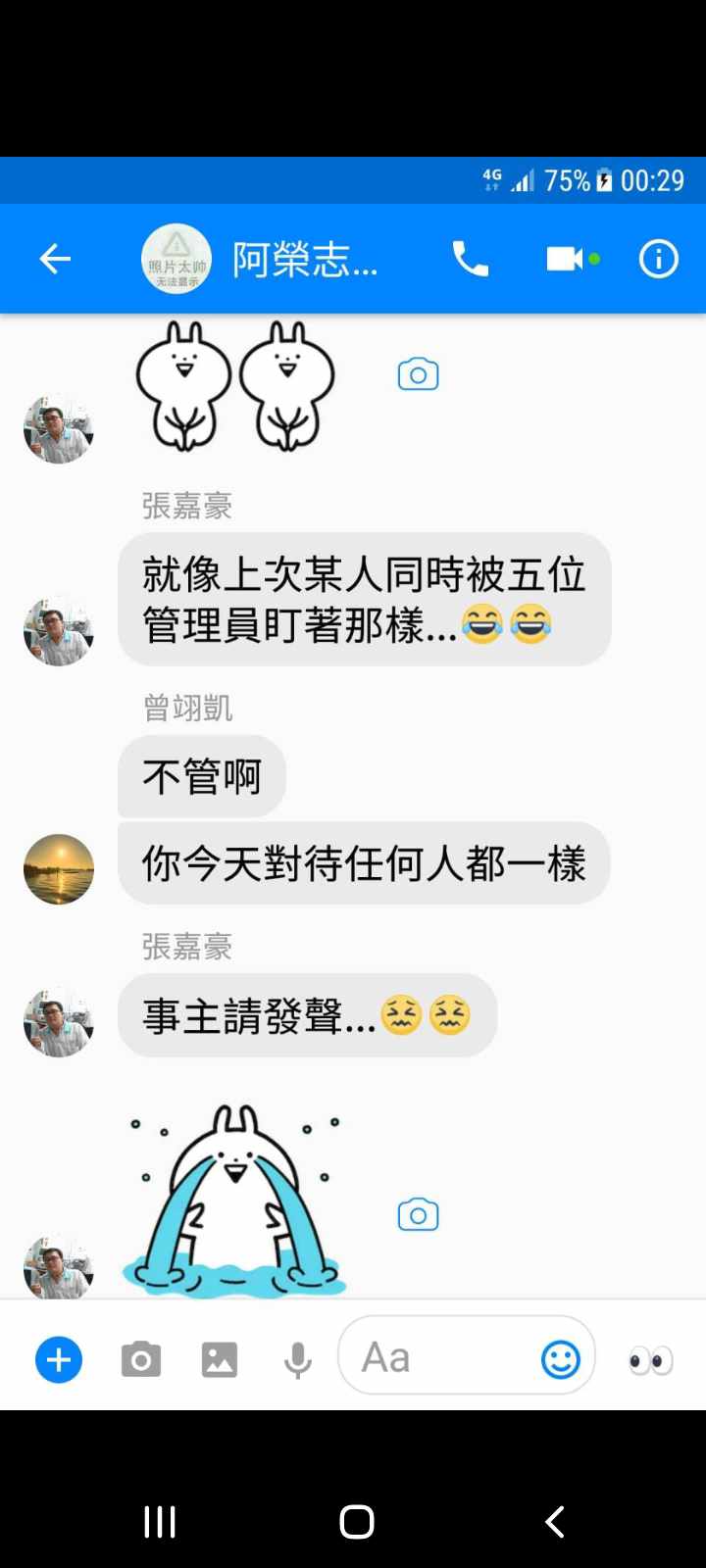Viewport: 706px width, 1568px height.
Task: Open conversation info
Action: tap(658, 259)
